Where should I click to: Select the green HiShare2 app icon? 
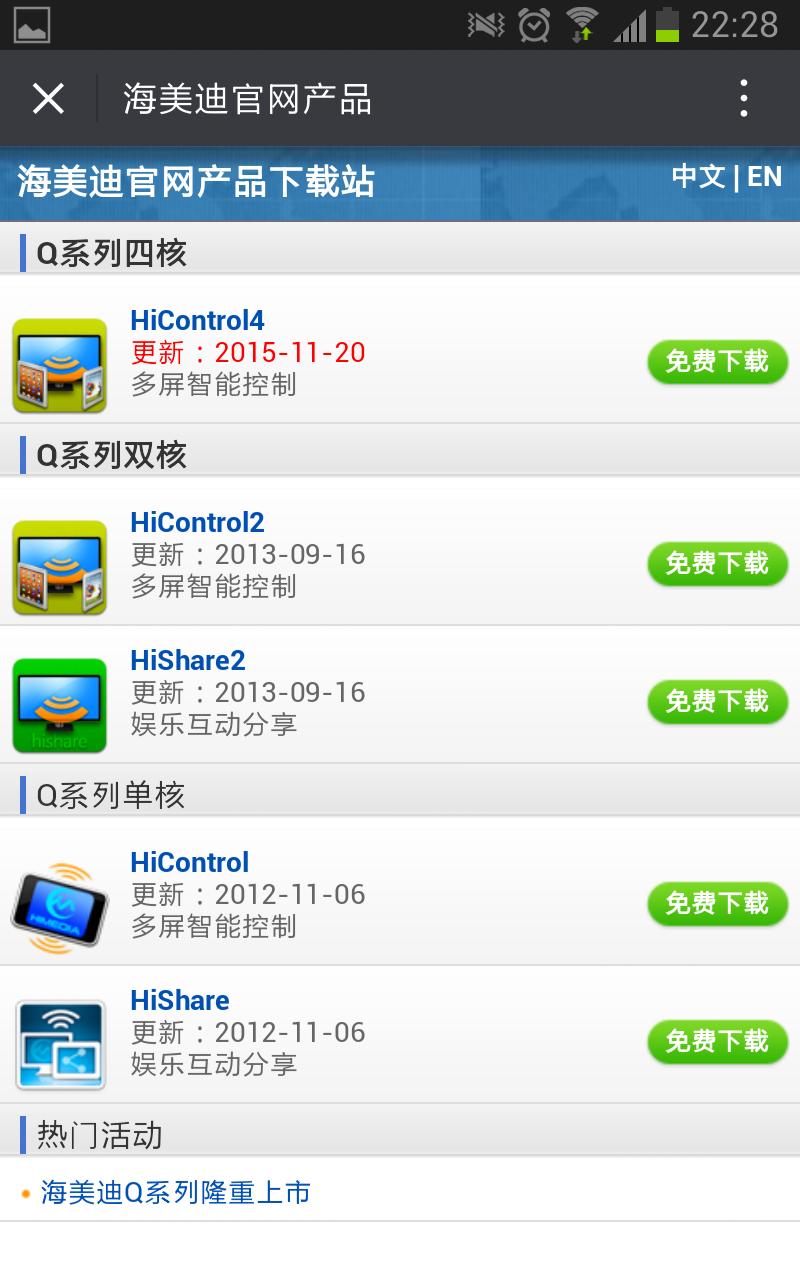coord(59,703)
